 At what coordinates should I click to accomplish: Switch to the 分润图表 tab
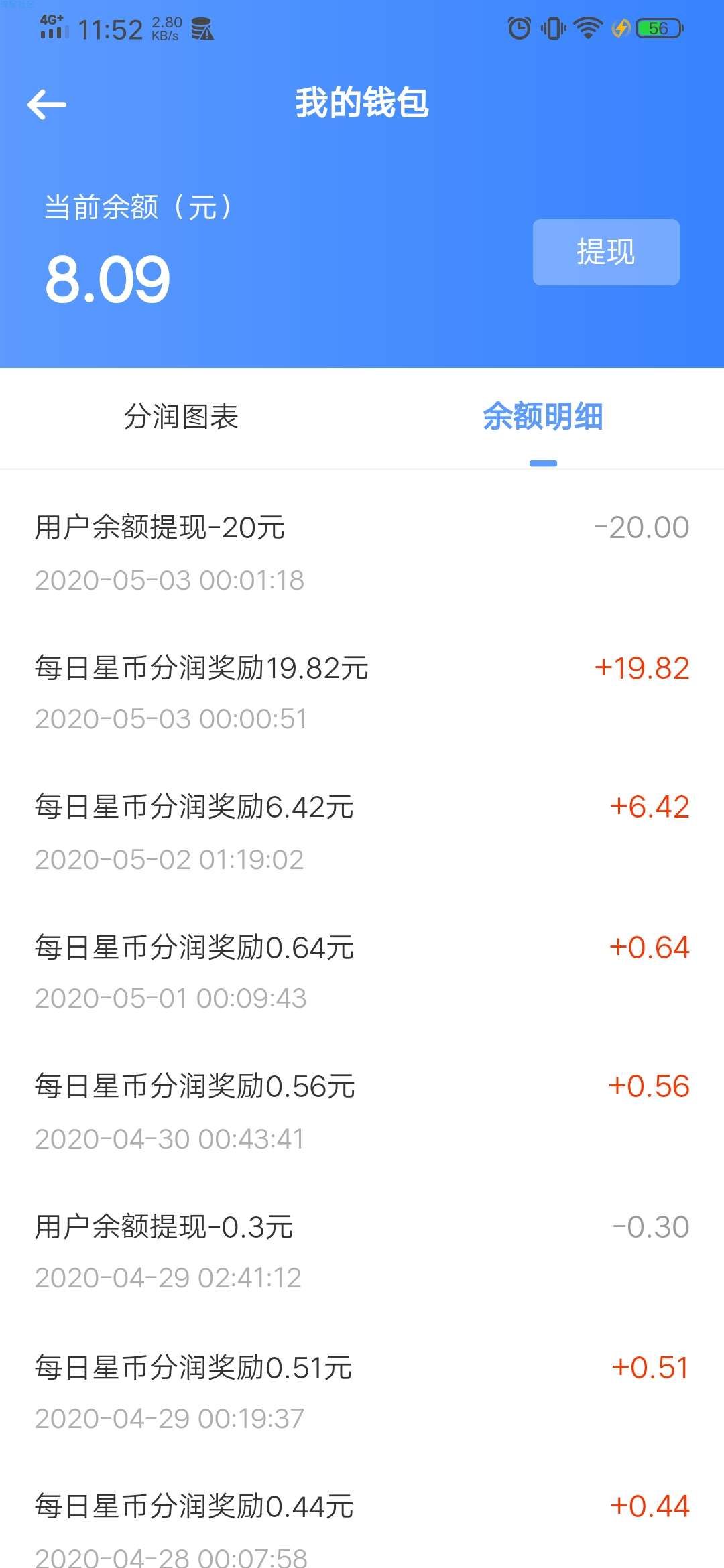181,417
